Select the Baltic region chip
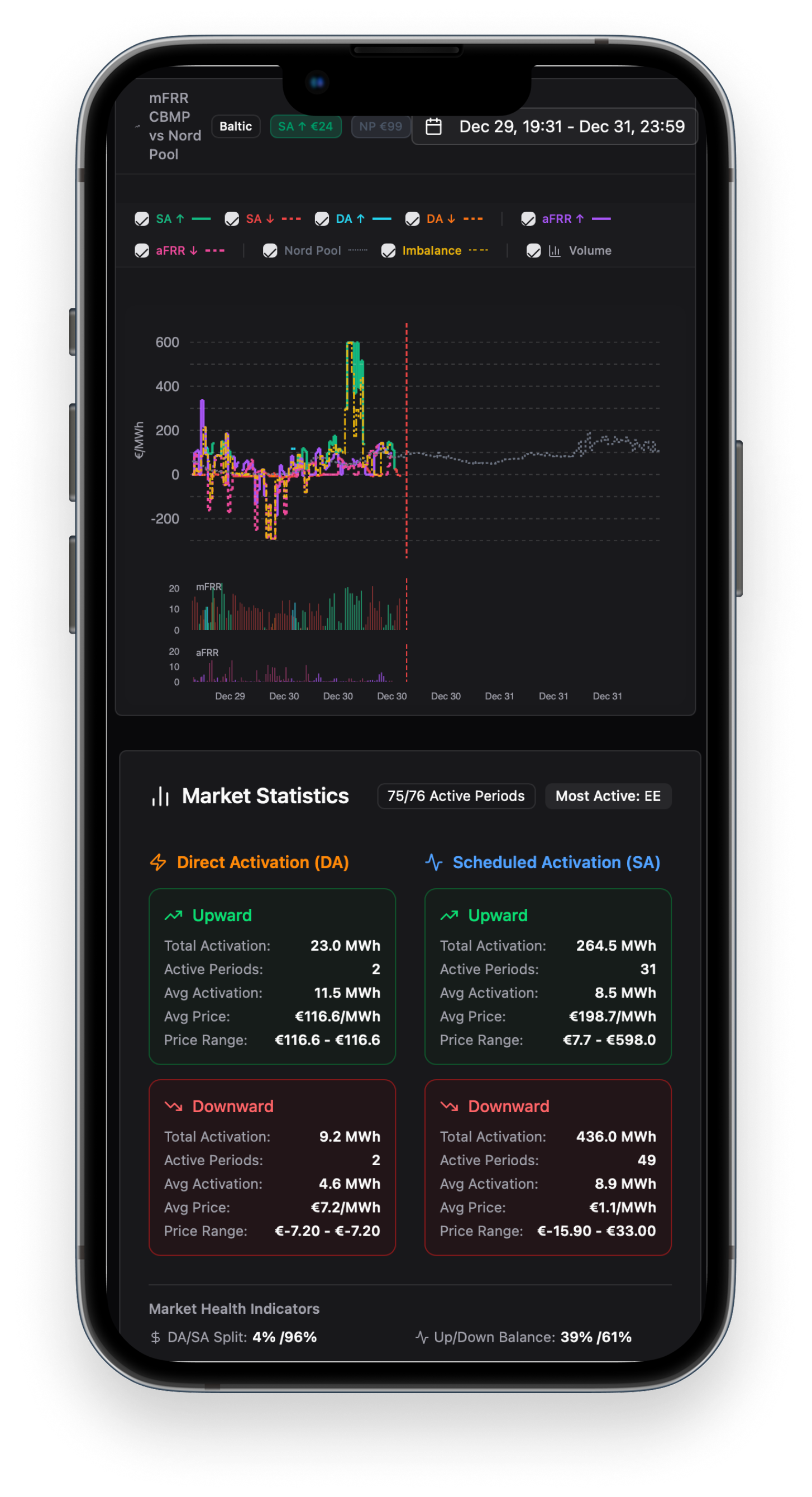The height and width of the screenshot is (1497, 812). pyautogui.click(x=235, y=126)
